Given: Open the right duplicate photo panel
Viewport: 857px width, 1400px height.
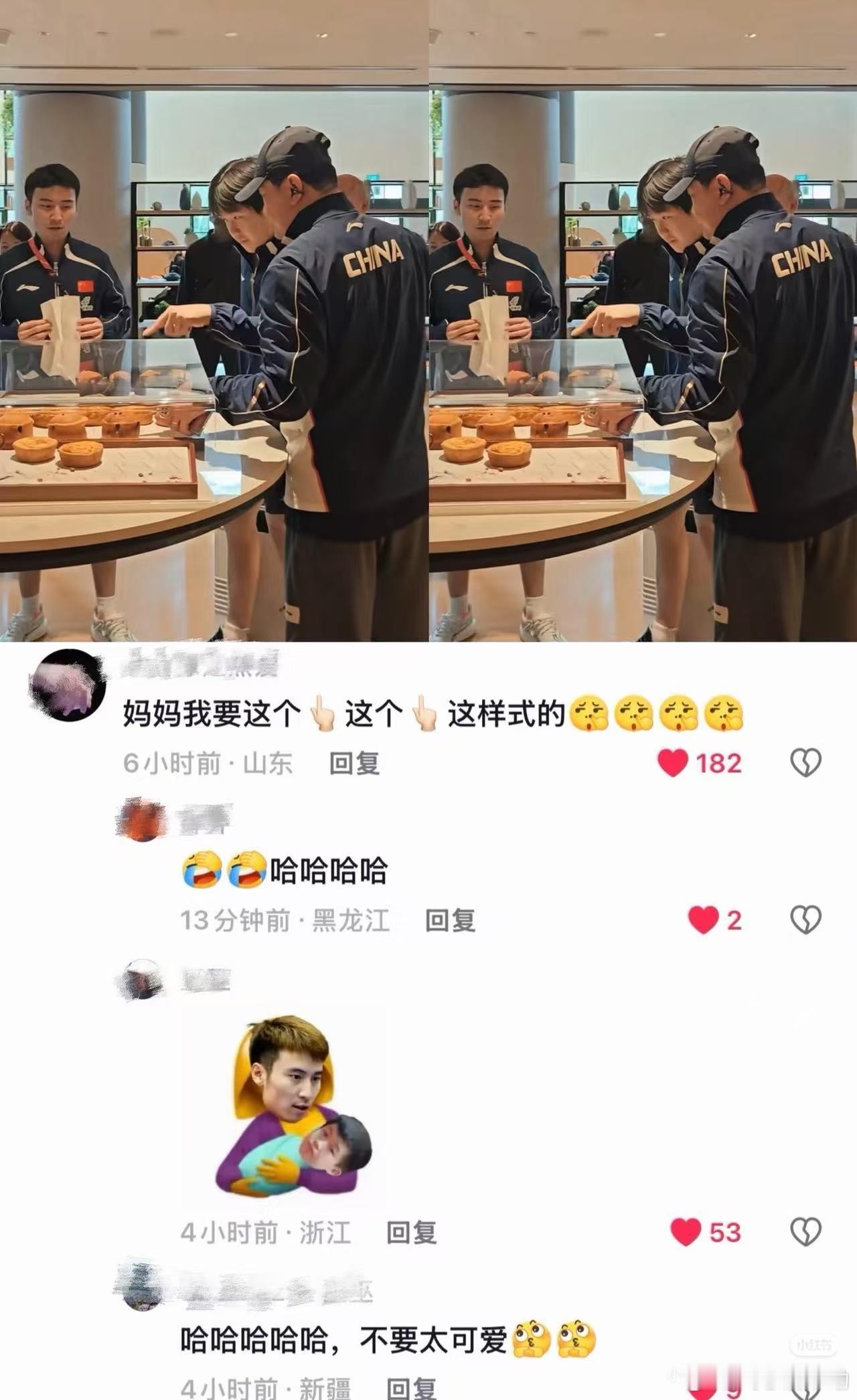Looking at the screenshot, I should [x=643, y=321].
